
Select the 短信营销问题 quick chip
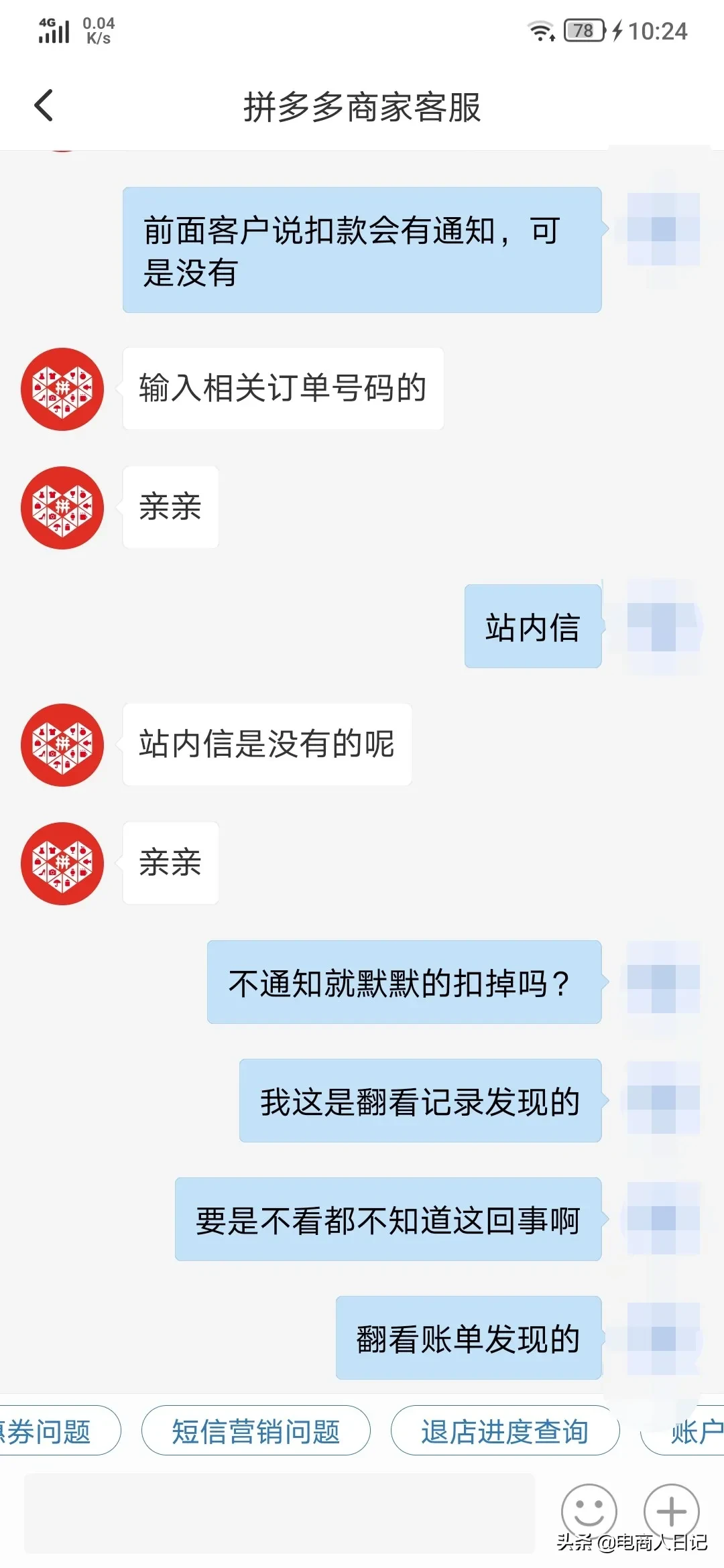255,1431
